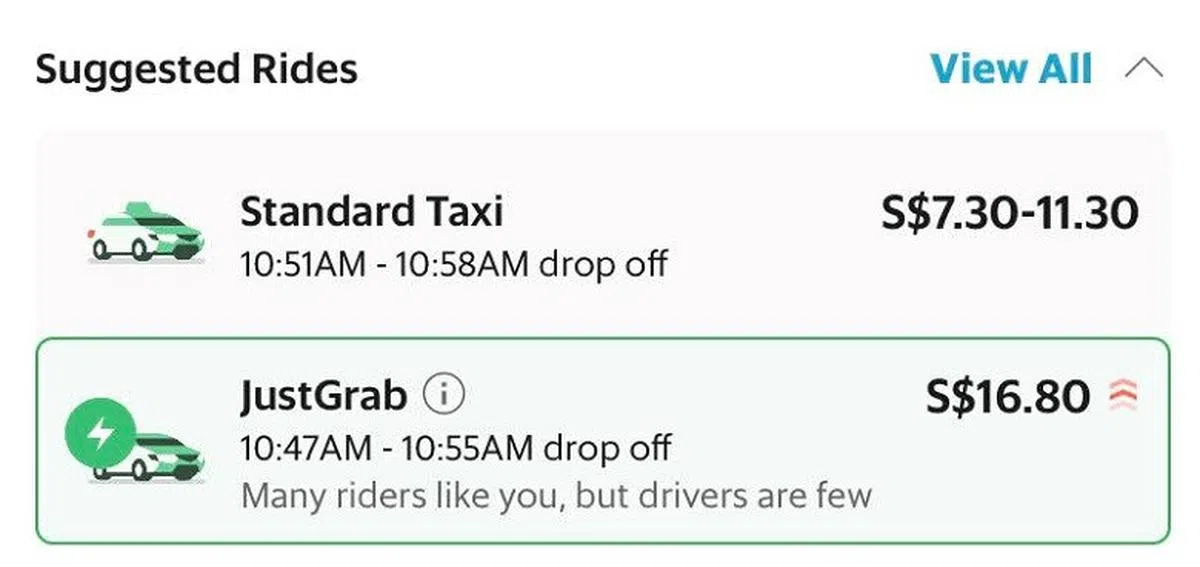Select the Standard Taxi ride option
Image resolution: width=1200 pixels, height=567 pixels.
click(x=600, y=236)
